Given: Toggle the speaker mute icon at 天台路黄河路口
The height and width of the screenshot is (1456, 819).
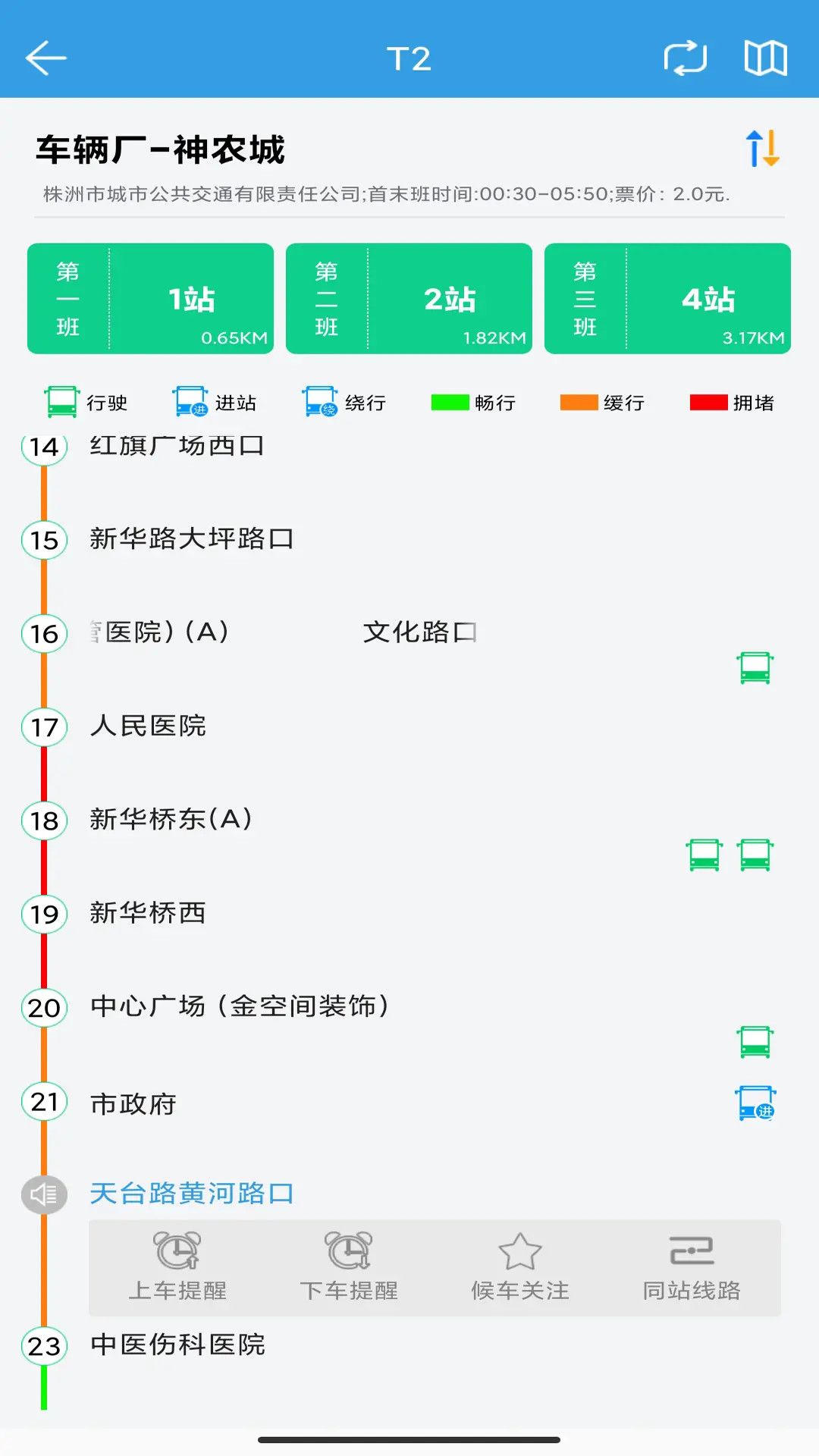Looking at the screenshot, I should [44, 1193].
